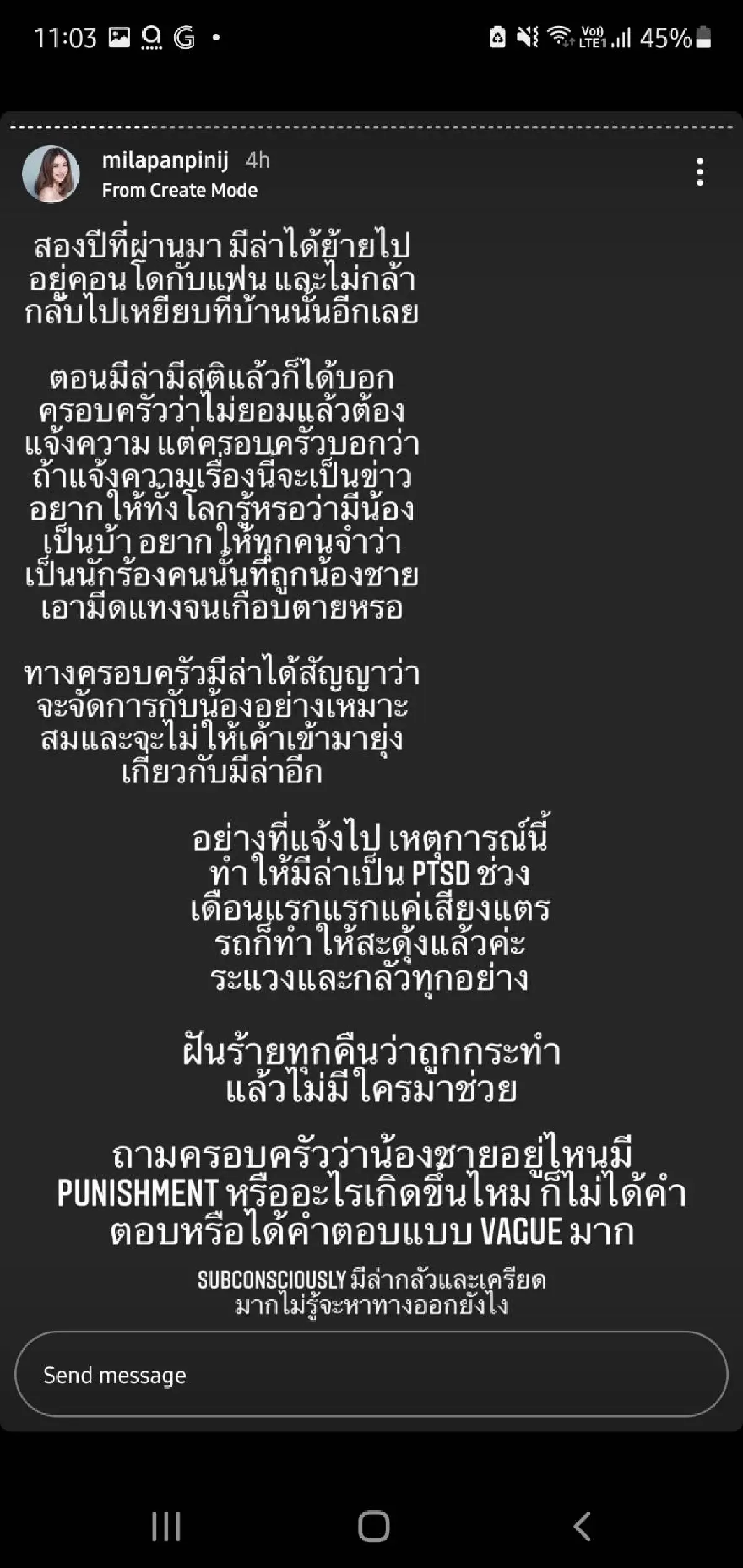
Task: Go back with the system back button
Action: pyautogui.click(x=581, y=1527)
